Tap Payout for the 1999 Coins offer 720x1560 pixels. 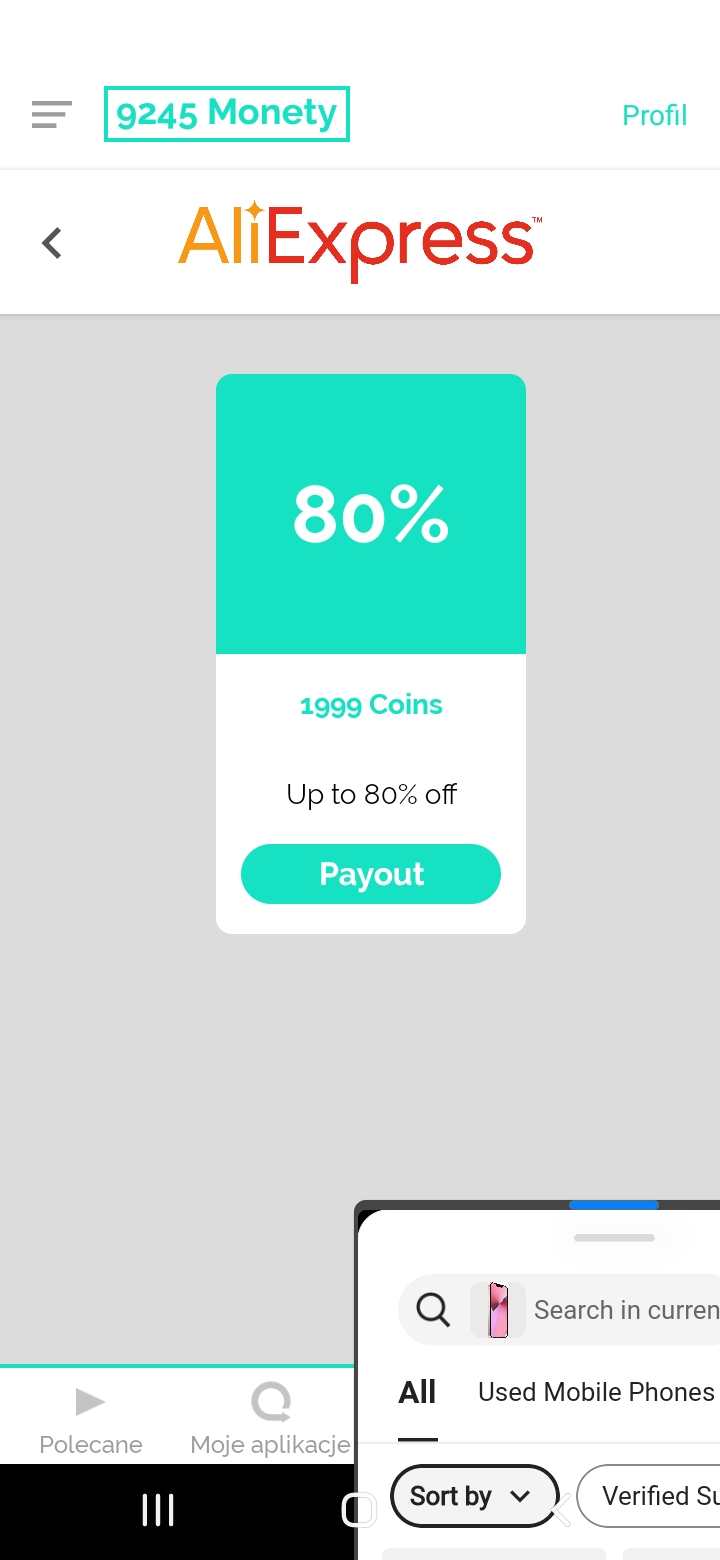coord(371,874)
